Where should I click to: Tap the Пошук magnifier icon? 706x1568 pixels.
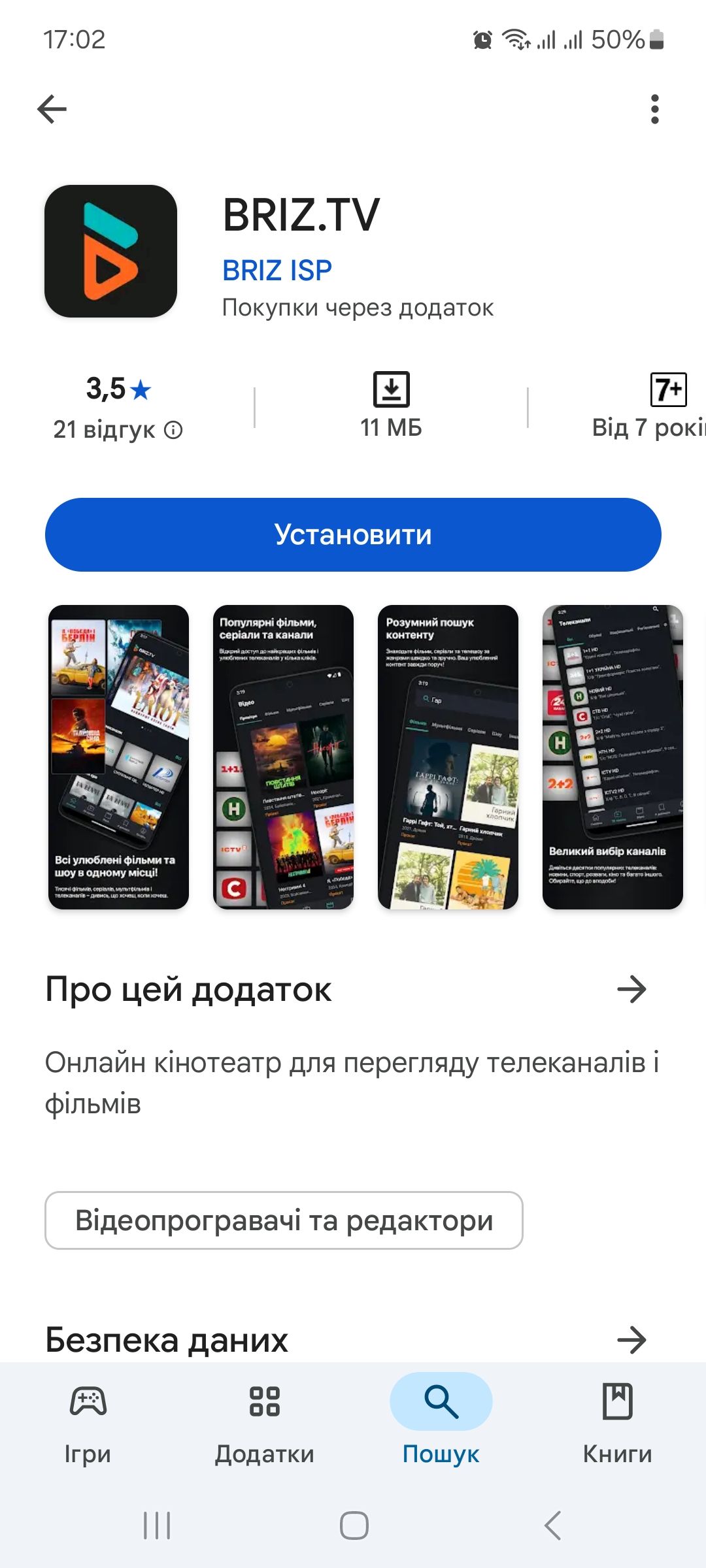[441, 1400]
